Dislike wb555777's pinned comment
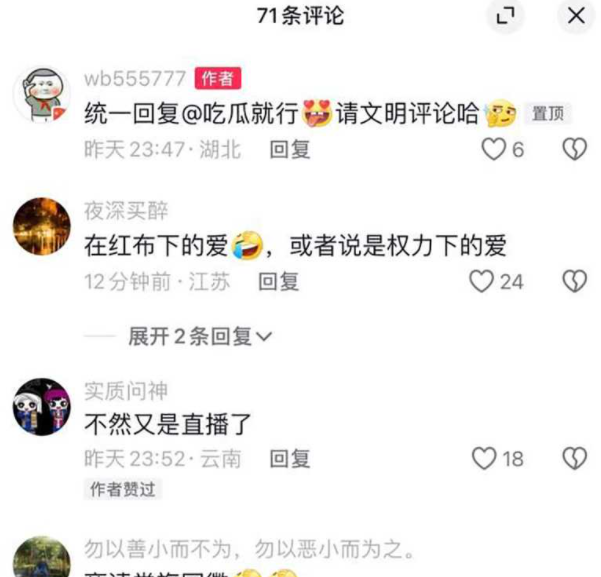The width and height of the screenshot is (601, 577). point(574,149)
